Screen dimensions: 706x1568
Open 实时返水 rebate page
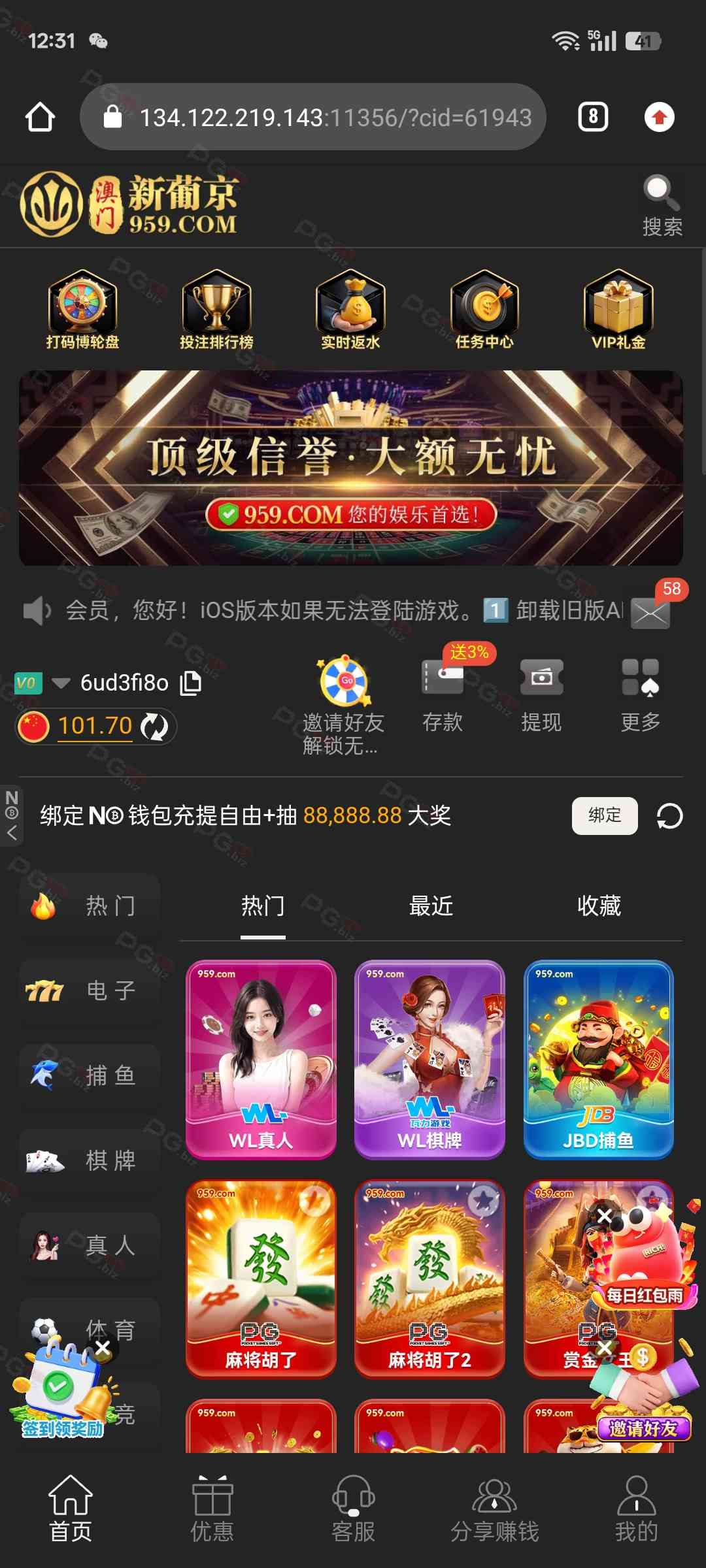(x=350, y=308)
